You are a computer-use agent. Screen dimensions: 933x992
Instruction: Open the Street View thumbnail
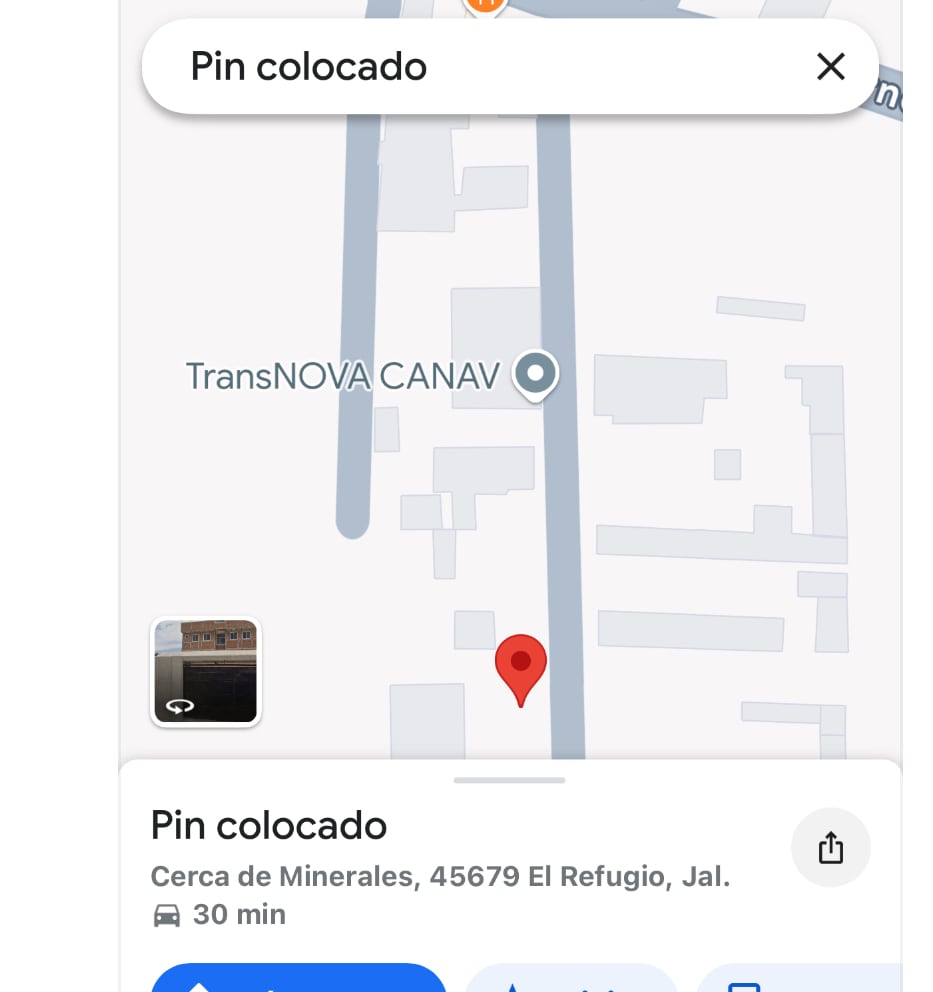205,671
